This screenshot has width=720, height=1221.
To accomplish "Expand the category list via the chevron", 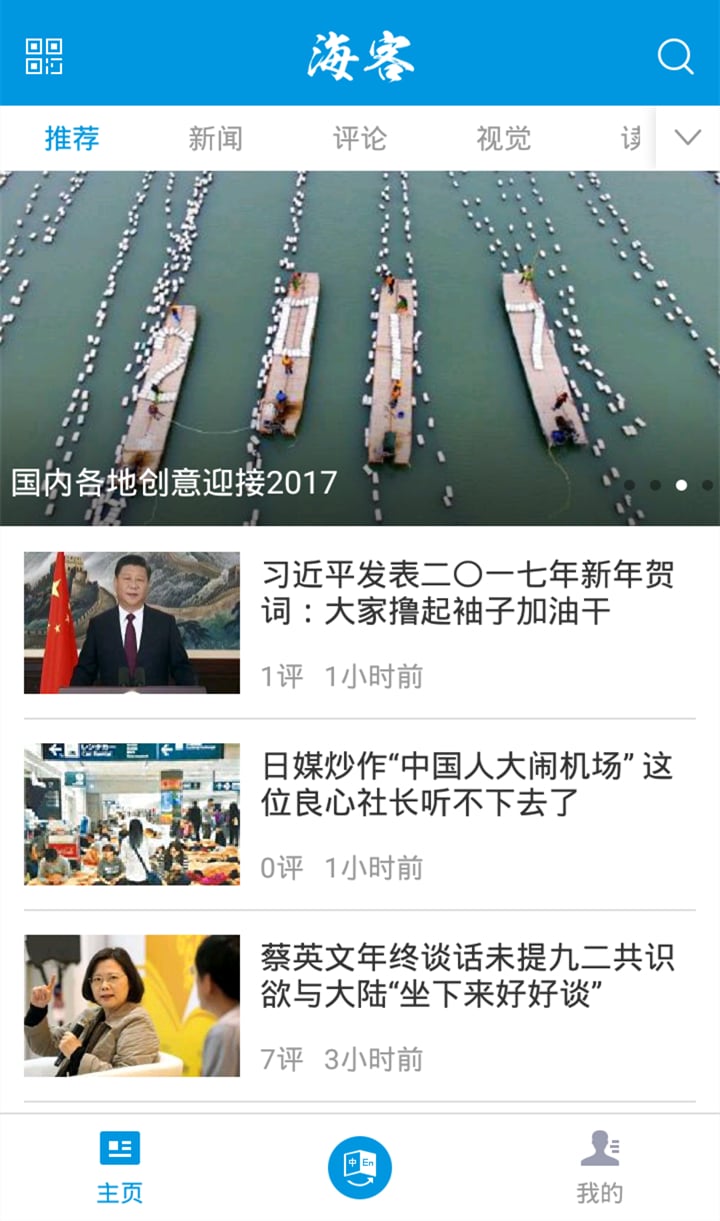I will coord(687,138).
